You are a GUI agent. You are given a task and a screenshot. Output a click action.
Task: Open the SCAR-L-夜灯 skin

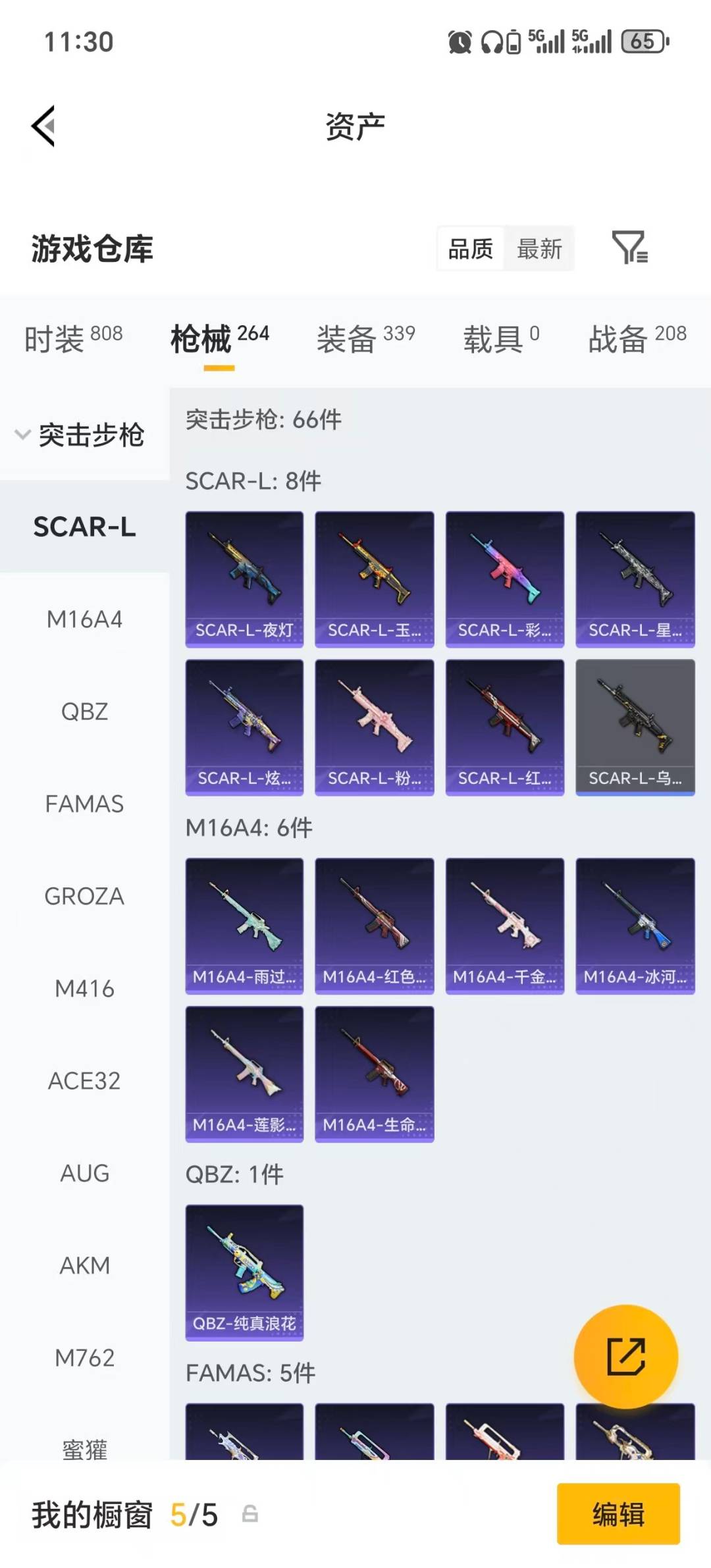(x=244, y=579)
